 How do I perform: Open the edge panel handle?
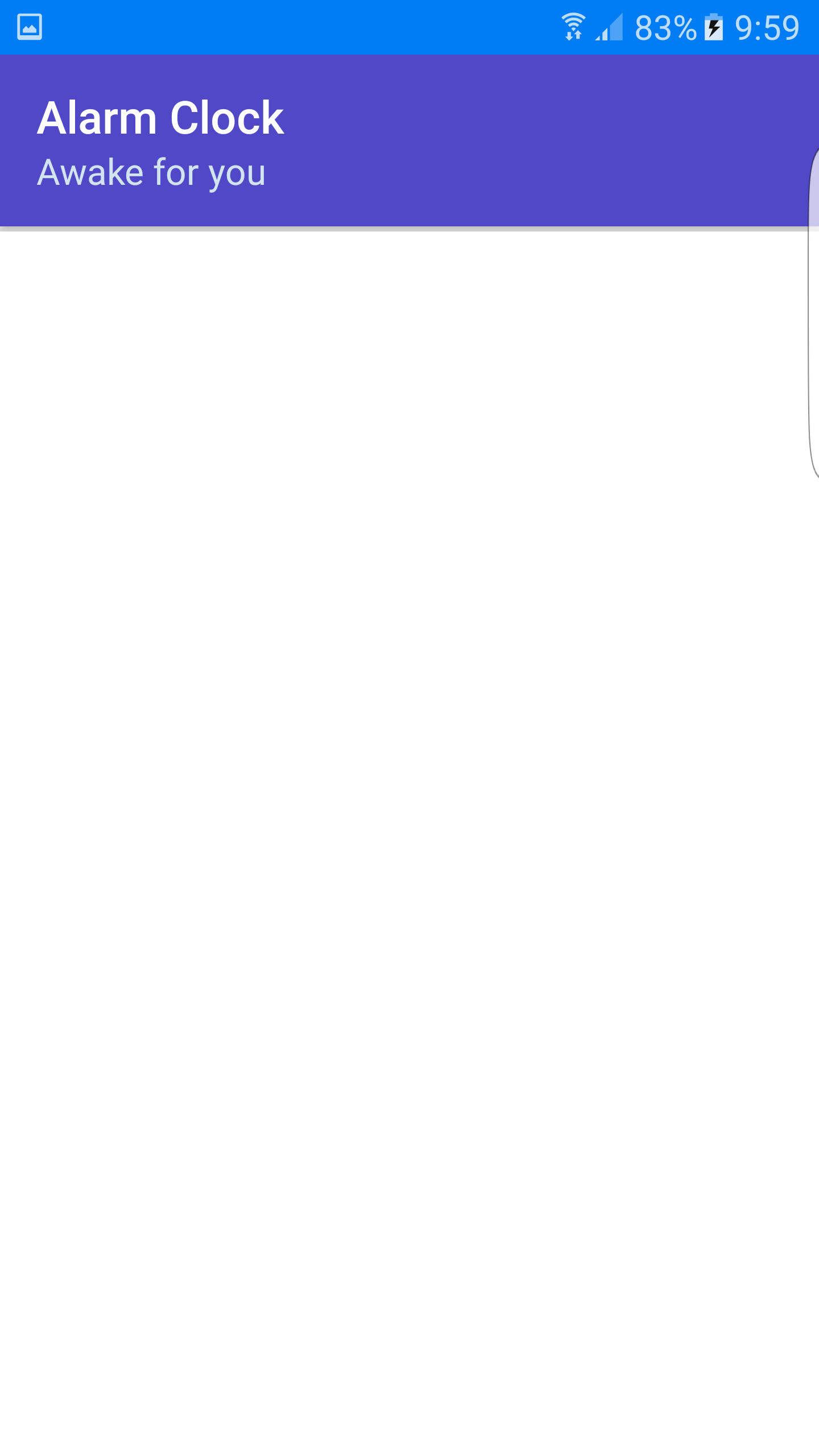point(814,313)
